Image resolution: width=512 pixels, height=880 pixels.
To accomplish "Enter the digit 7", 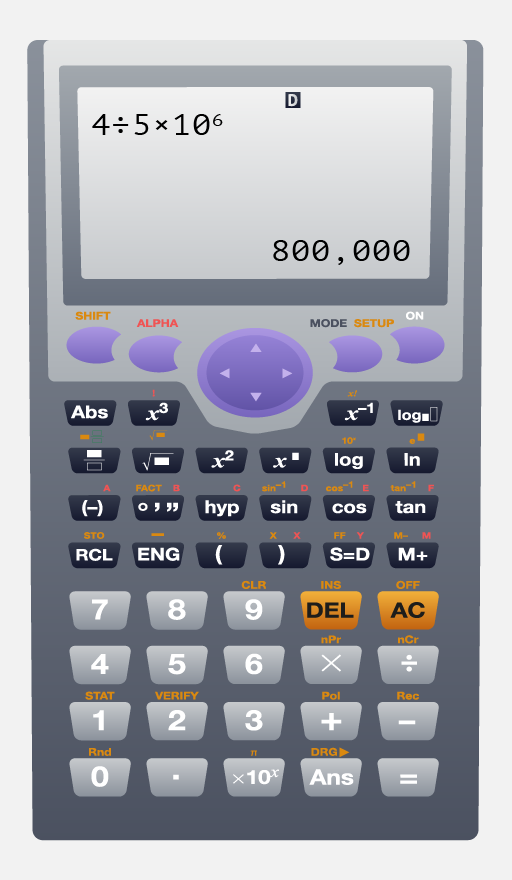I will (x=100, y=610).
